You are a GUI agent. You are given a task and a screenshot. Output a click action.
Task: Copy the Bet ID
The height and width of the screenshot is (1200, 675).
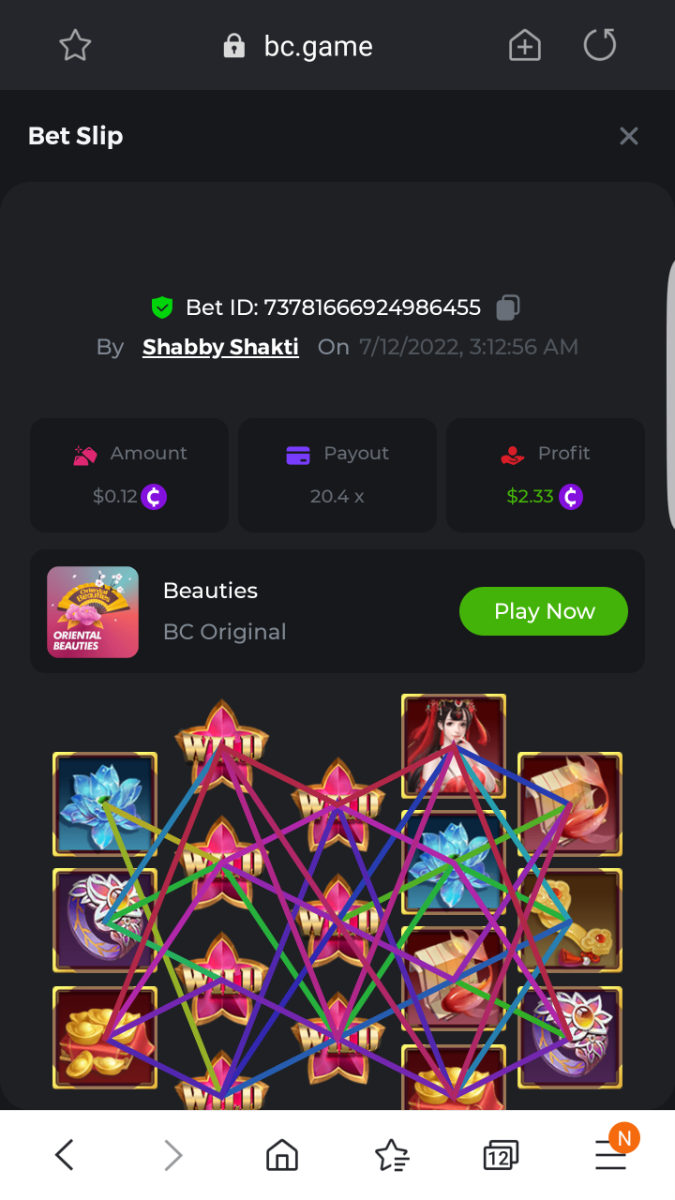tap(508, 307)
